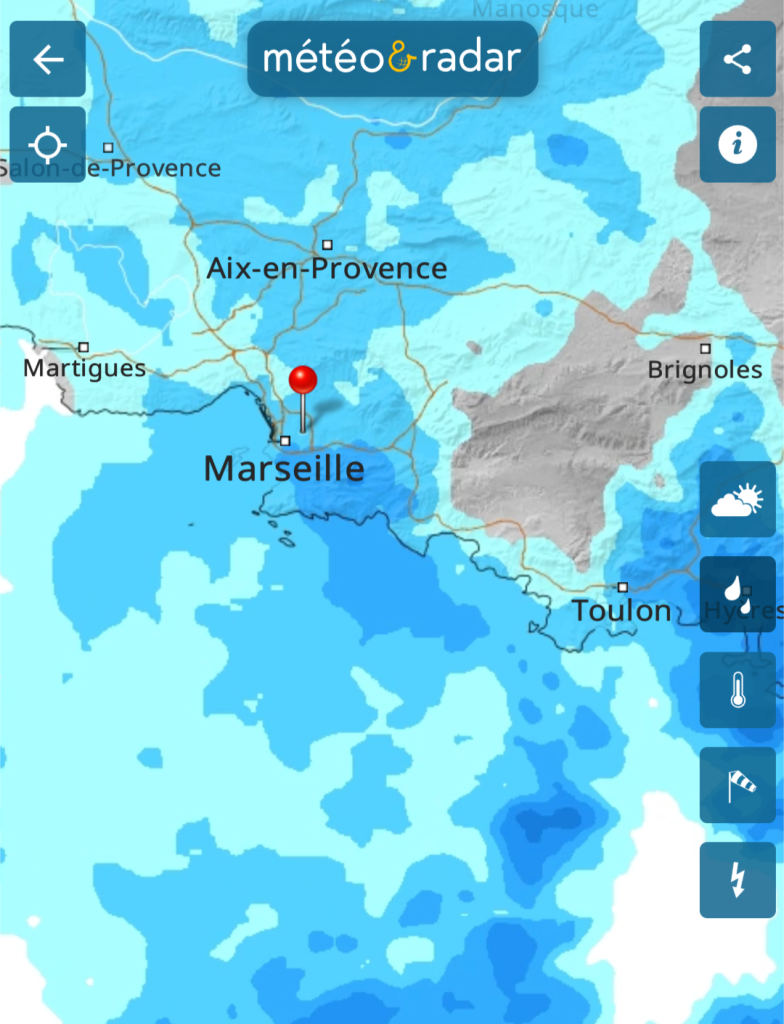Switch to the weather and clouds layer
Viewport: 784px width, 1024px height.
pyautogui.click(x=737, y=499)
